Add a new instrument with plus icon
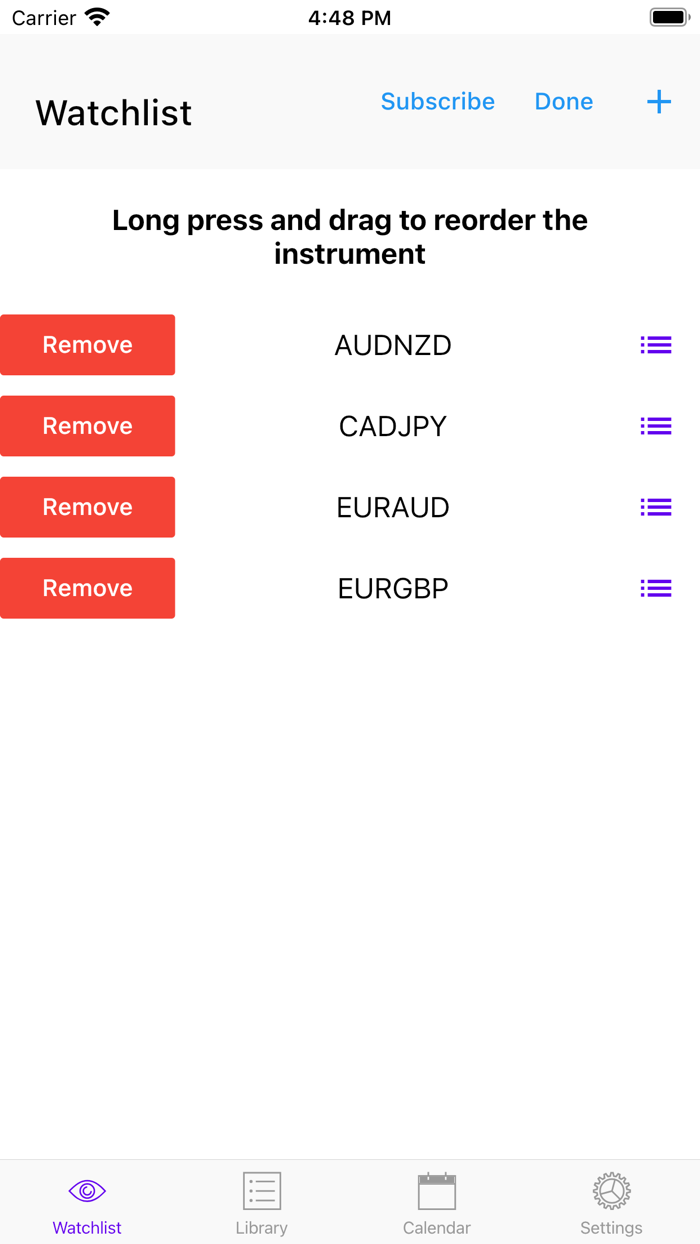Viewport: 700px width, 1244px height. coord(659,102)
